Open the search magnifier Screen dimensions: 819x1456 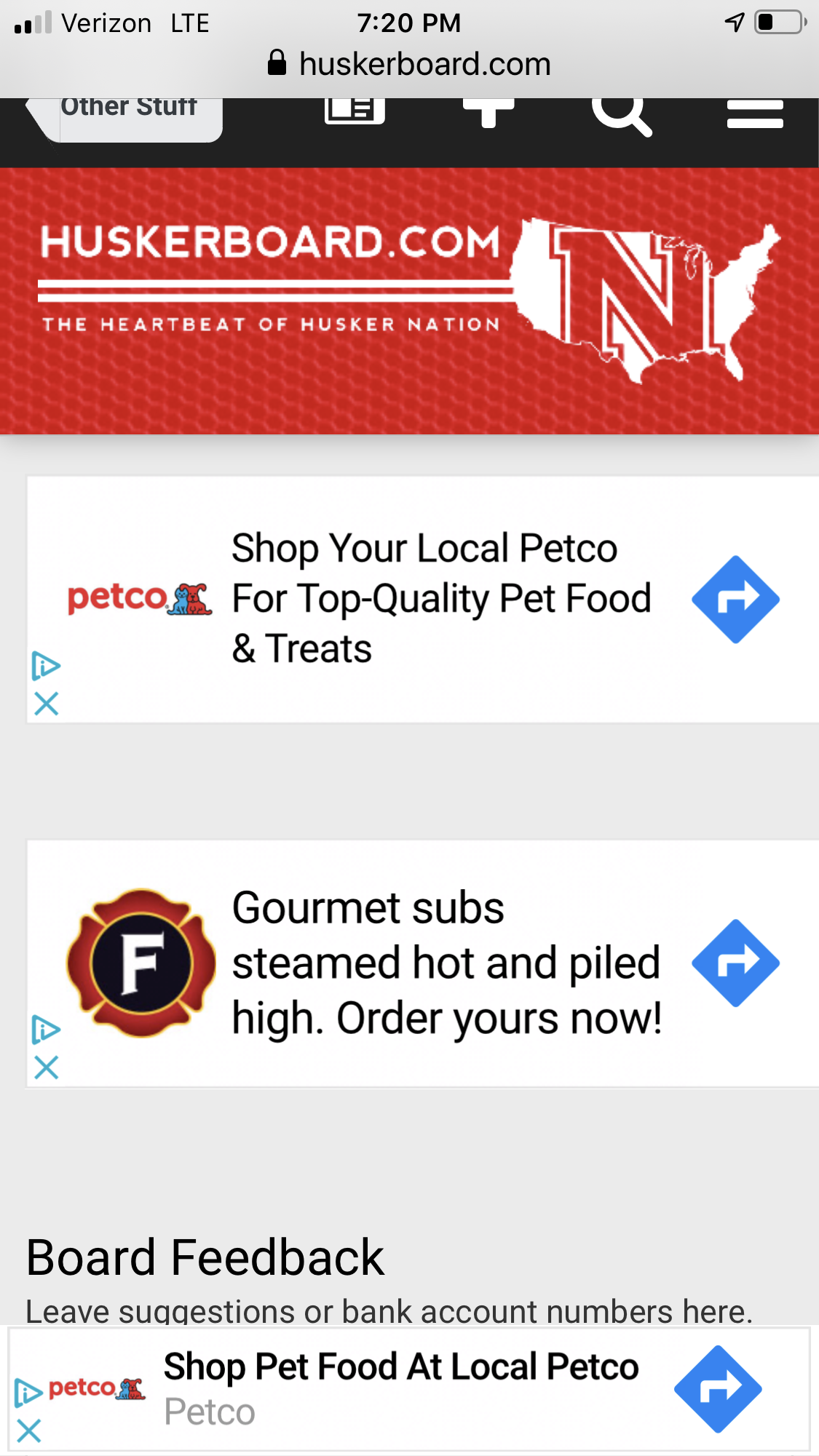tap(621, 116)
